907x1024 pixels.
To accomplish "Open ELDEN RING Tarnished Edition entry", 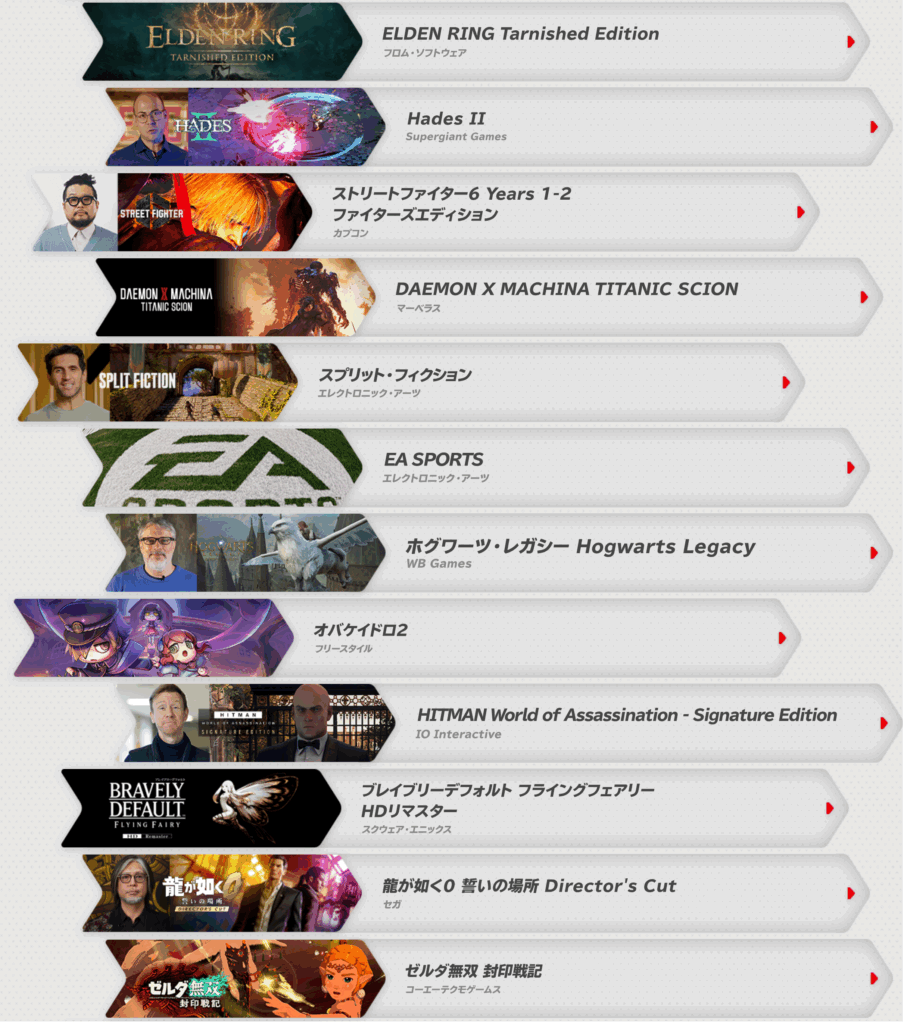I will click(x=520, y=41).
